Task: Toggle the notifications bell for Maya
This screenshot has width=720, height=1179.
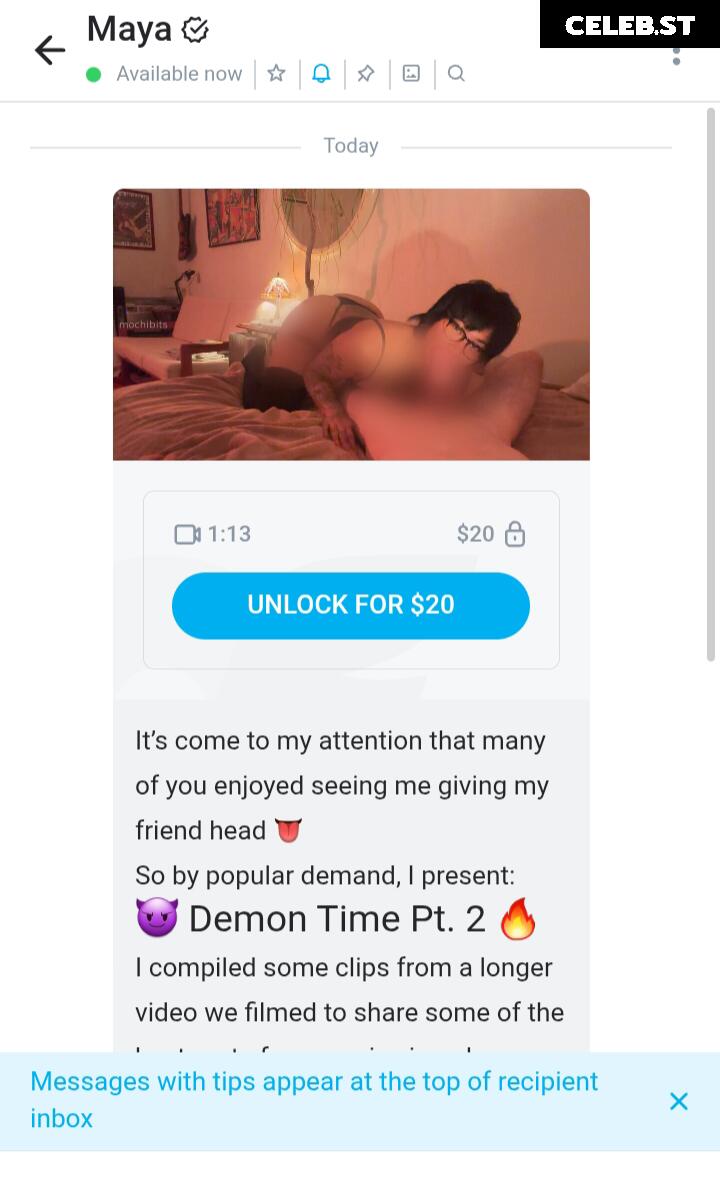Action: pos(321,73)
